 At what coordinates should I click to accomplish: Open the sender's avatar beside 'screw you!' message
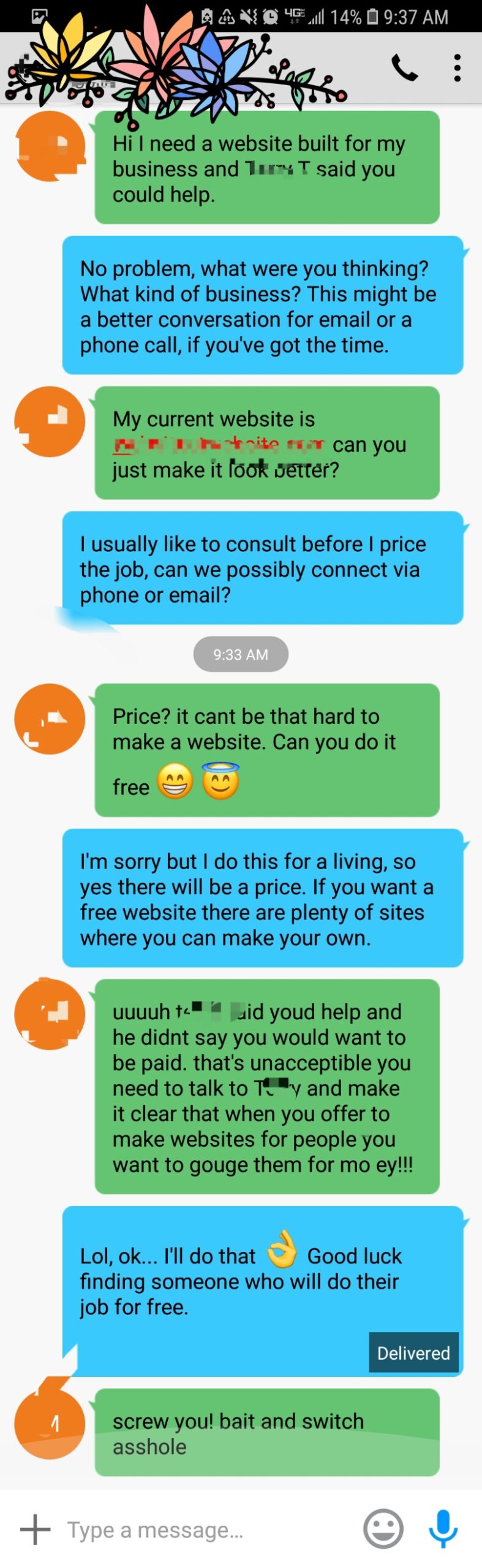[x=50, y=1423]
